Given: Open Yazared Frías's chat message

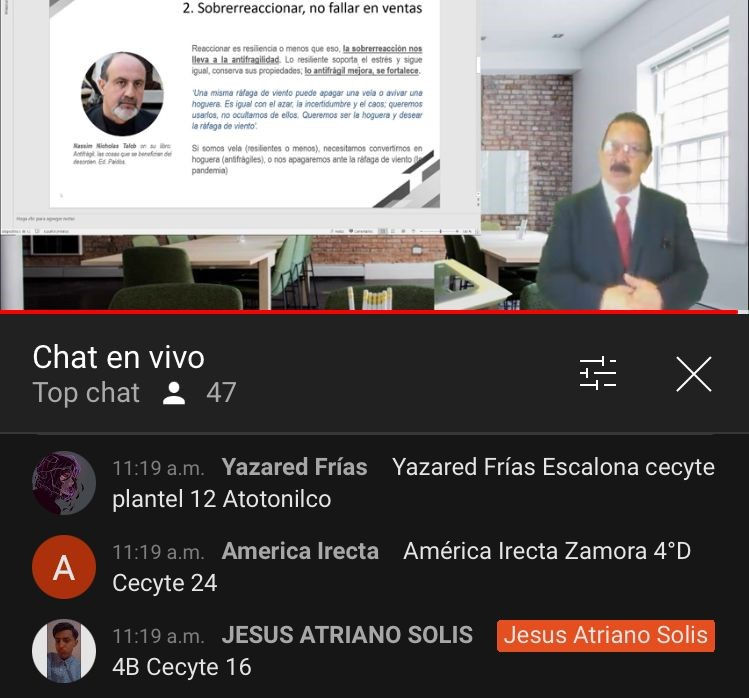Looking at the screenshot, I should click(412, 482).
